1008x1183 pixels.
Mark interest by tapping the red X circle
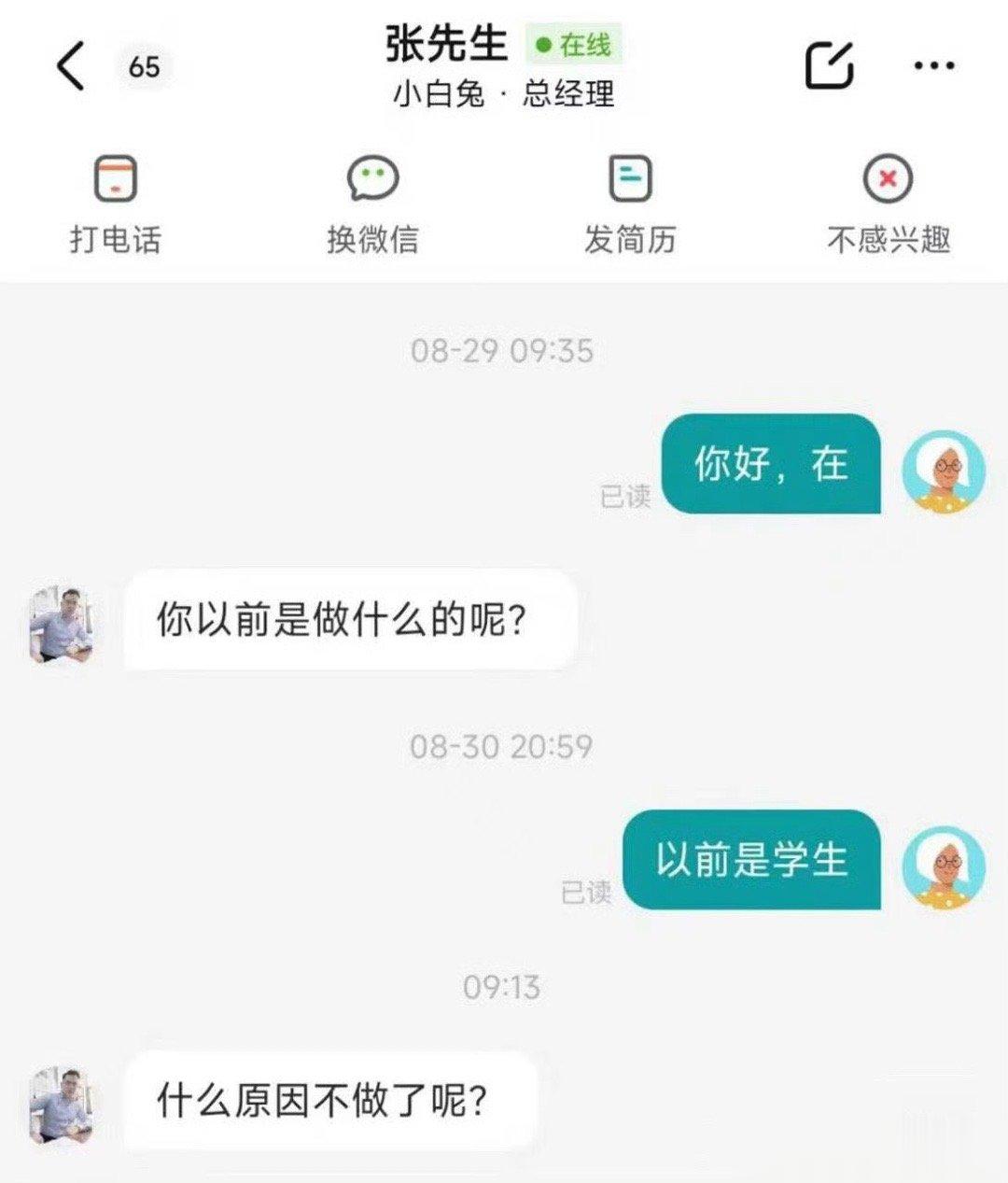tap(887, 179)
